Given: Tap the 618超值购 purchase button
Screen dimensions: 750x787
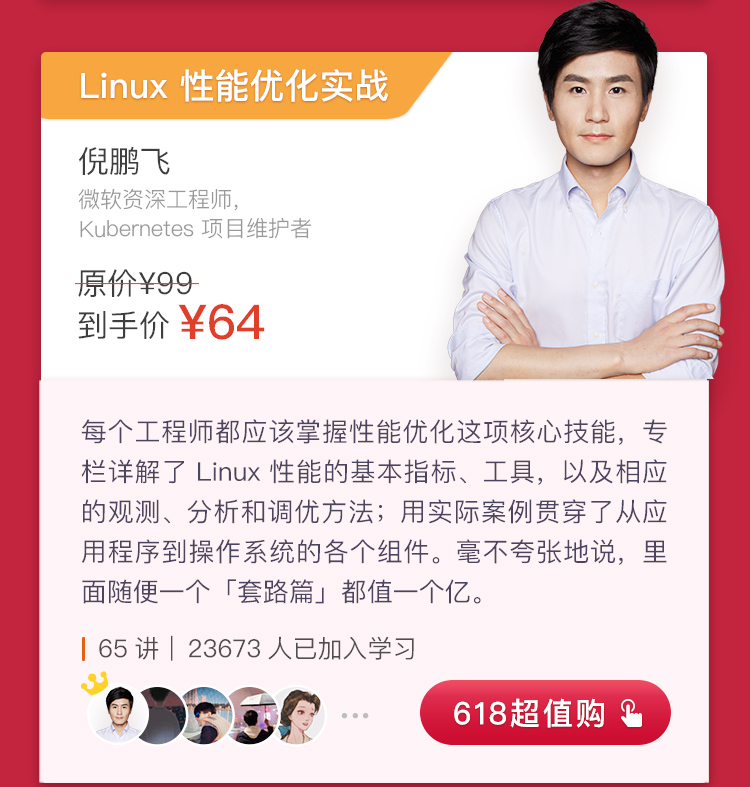Looking at the screenshot, I should click(x=545, y=713).
